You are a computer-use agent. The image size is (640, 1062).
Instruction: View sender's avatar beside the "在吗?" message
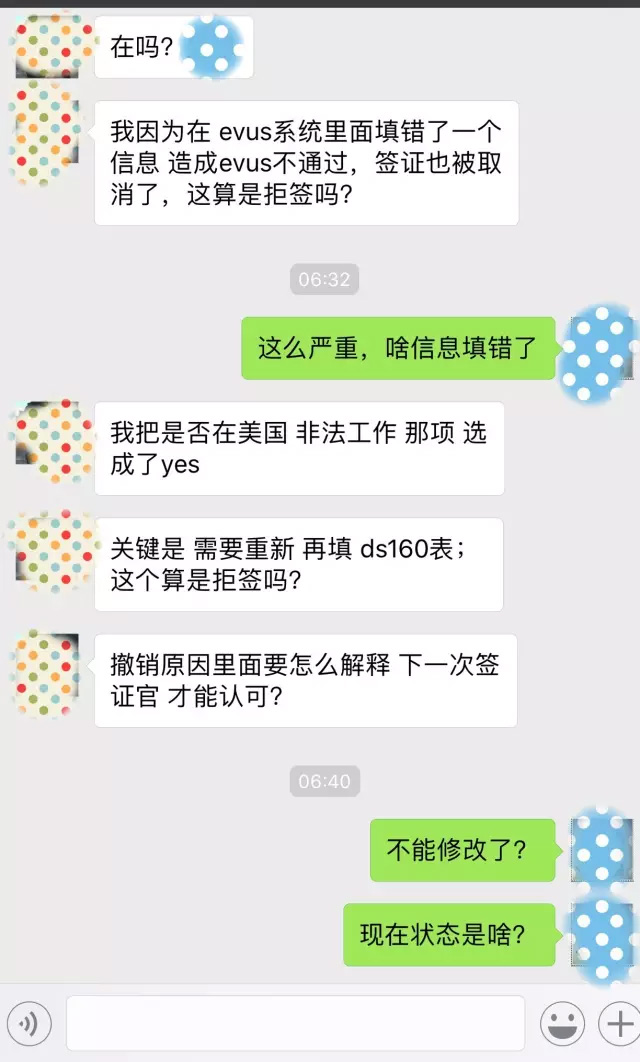[46, 46]
